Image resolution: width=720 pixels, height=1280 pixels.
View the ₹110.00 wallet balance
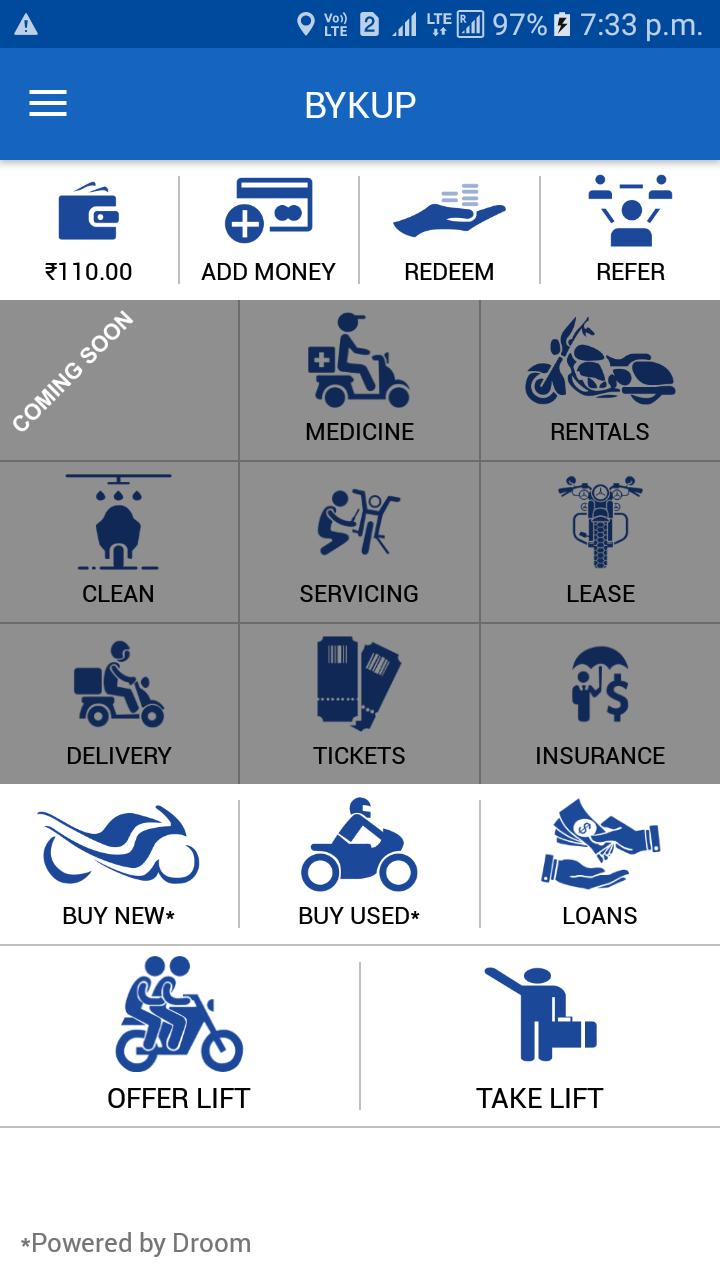[89, 231]
